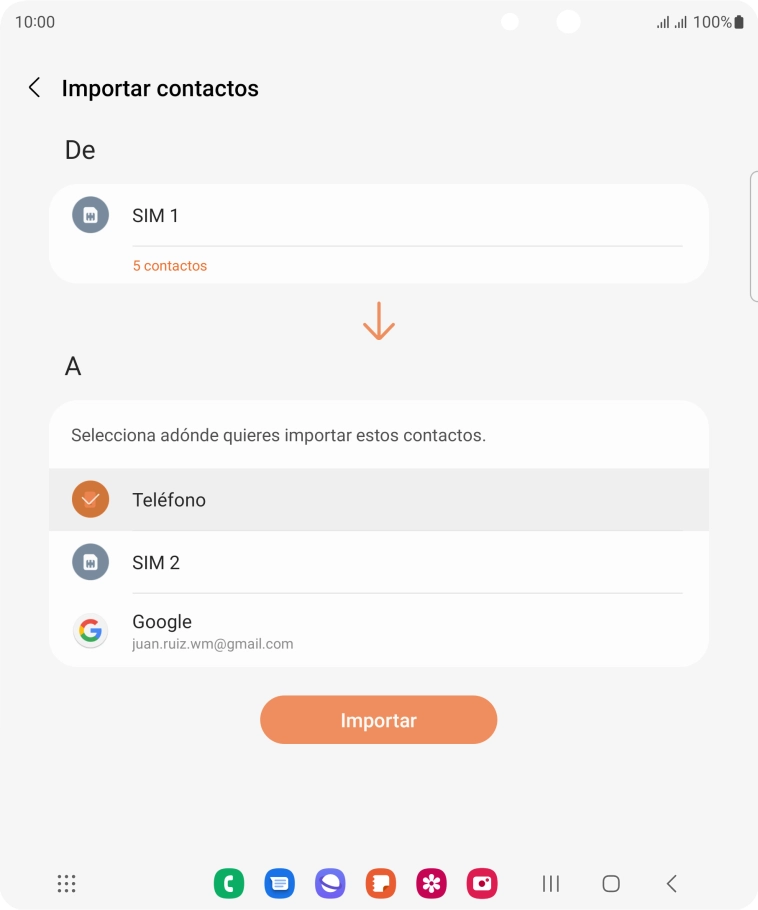
Task: Tap the SIM 1 card icon
Action: (x=90, y=214)
